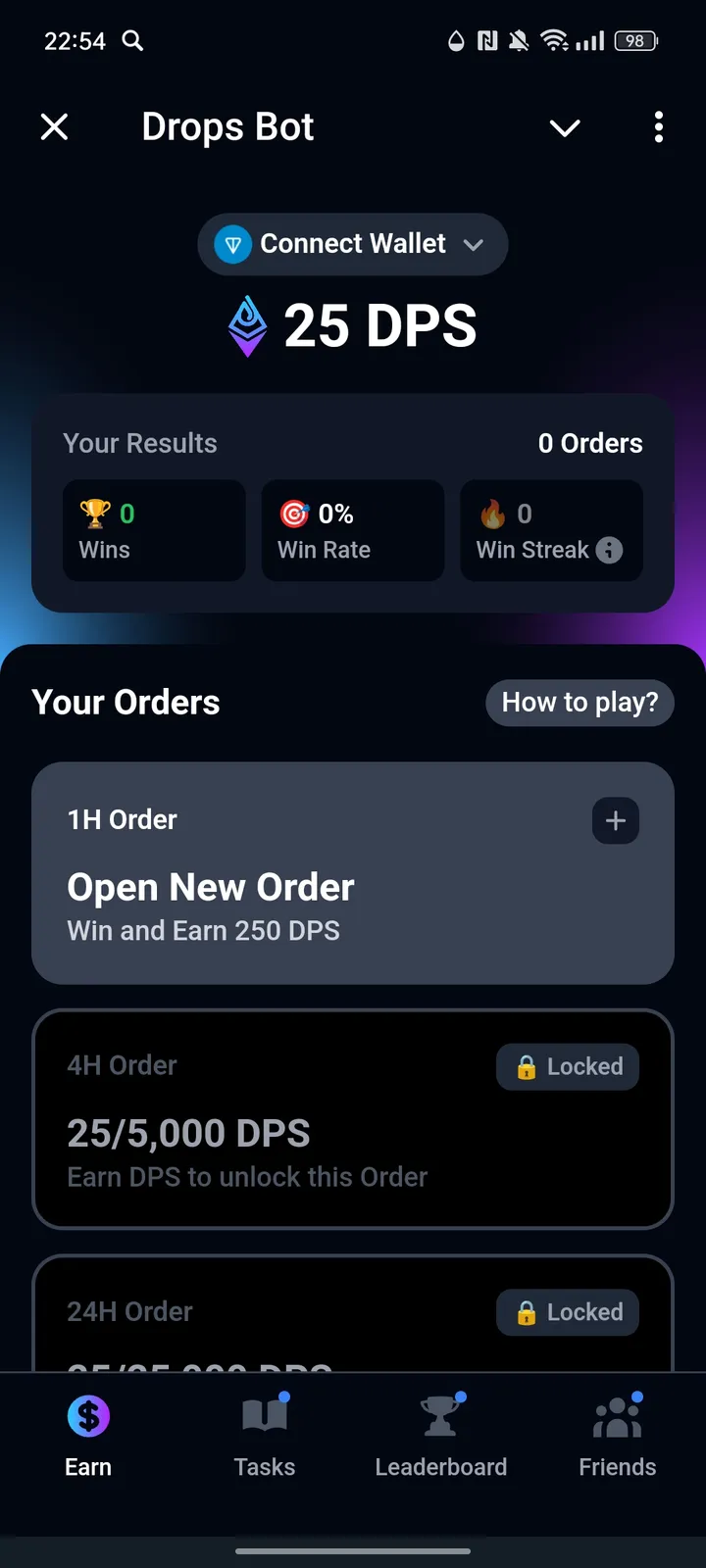This screenshot has width=706, height=1568.
Task: Click the info icon next to Win Streak
Action: (x=610, y=551)
